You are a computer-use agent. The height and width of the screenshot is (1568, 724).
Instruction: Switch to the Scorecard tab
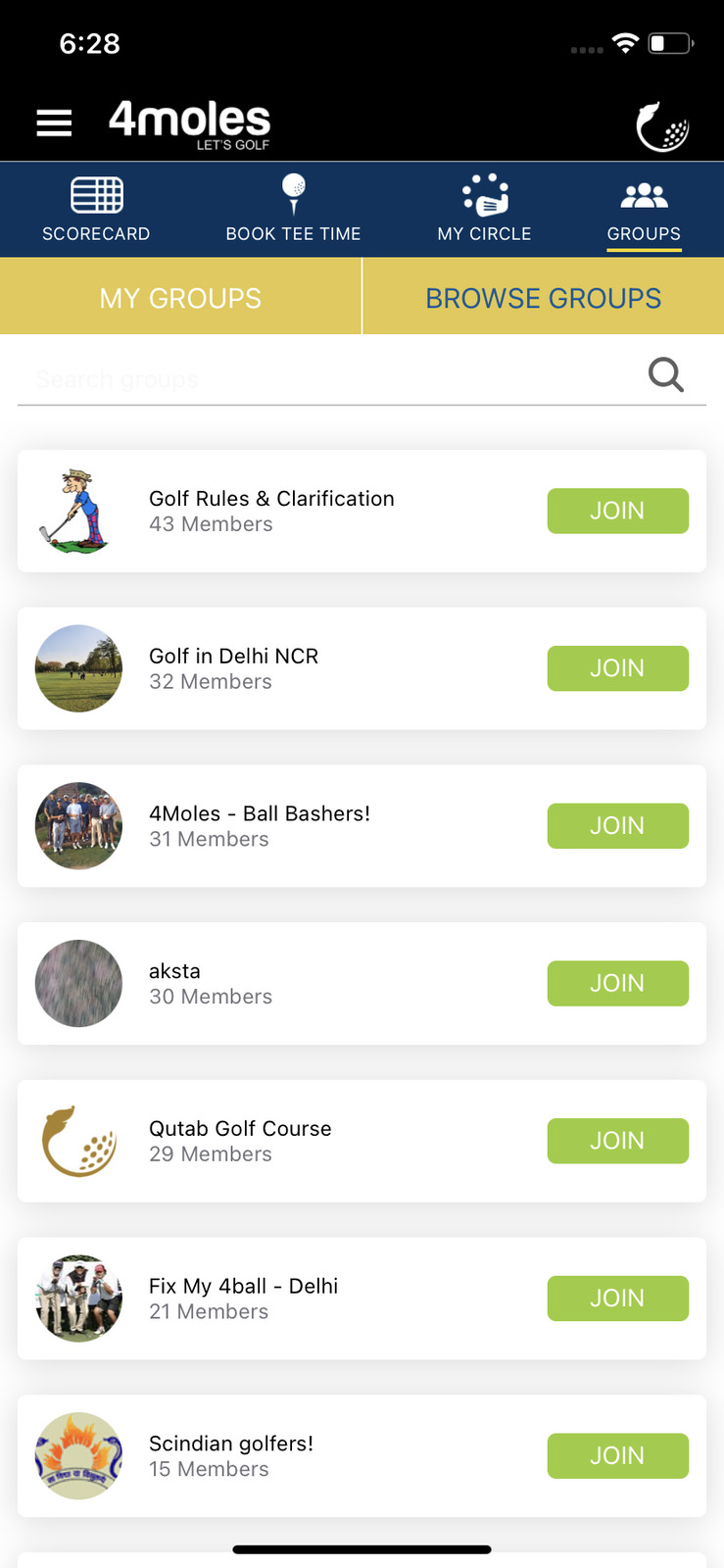(96, 210)
